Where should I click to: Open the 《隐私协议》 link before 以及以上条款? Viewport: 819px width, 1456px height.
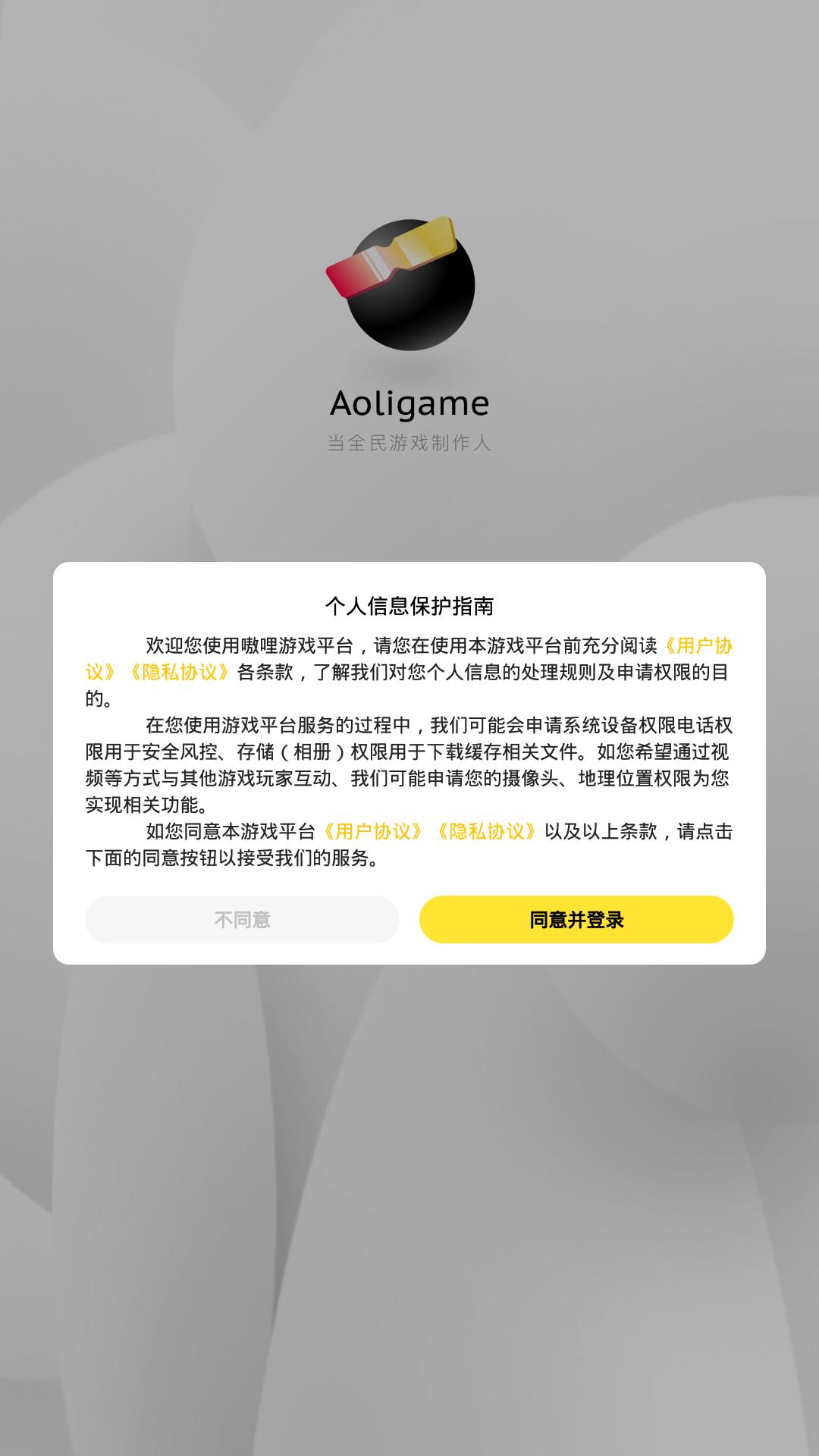pos(487,832)
